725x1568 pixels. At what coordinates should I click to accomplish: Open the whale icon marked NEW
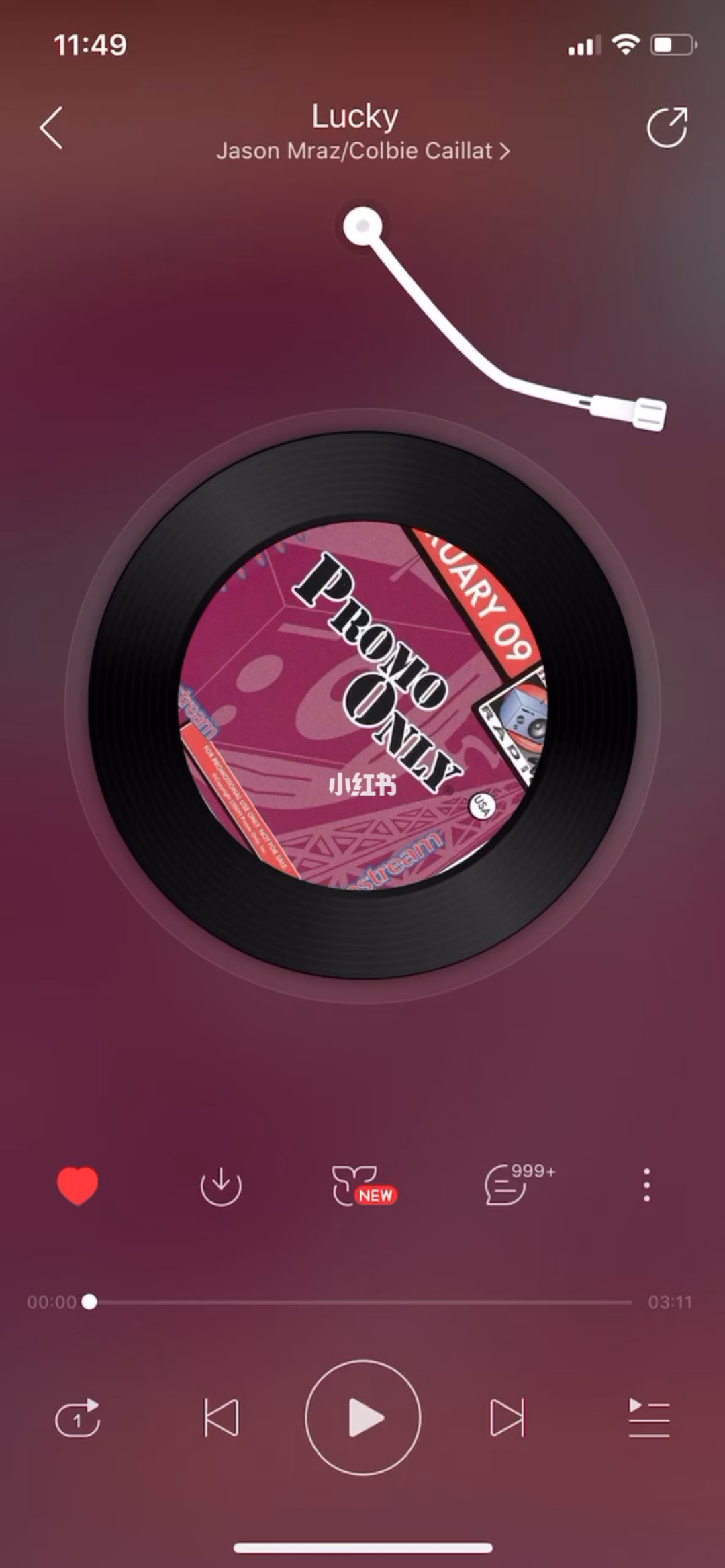[362, 1187]
